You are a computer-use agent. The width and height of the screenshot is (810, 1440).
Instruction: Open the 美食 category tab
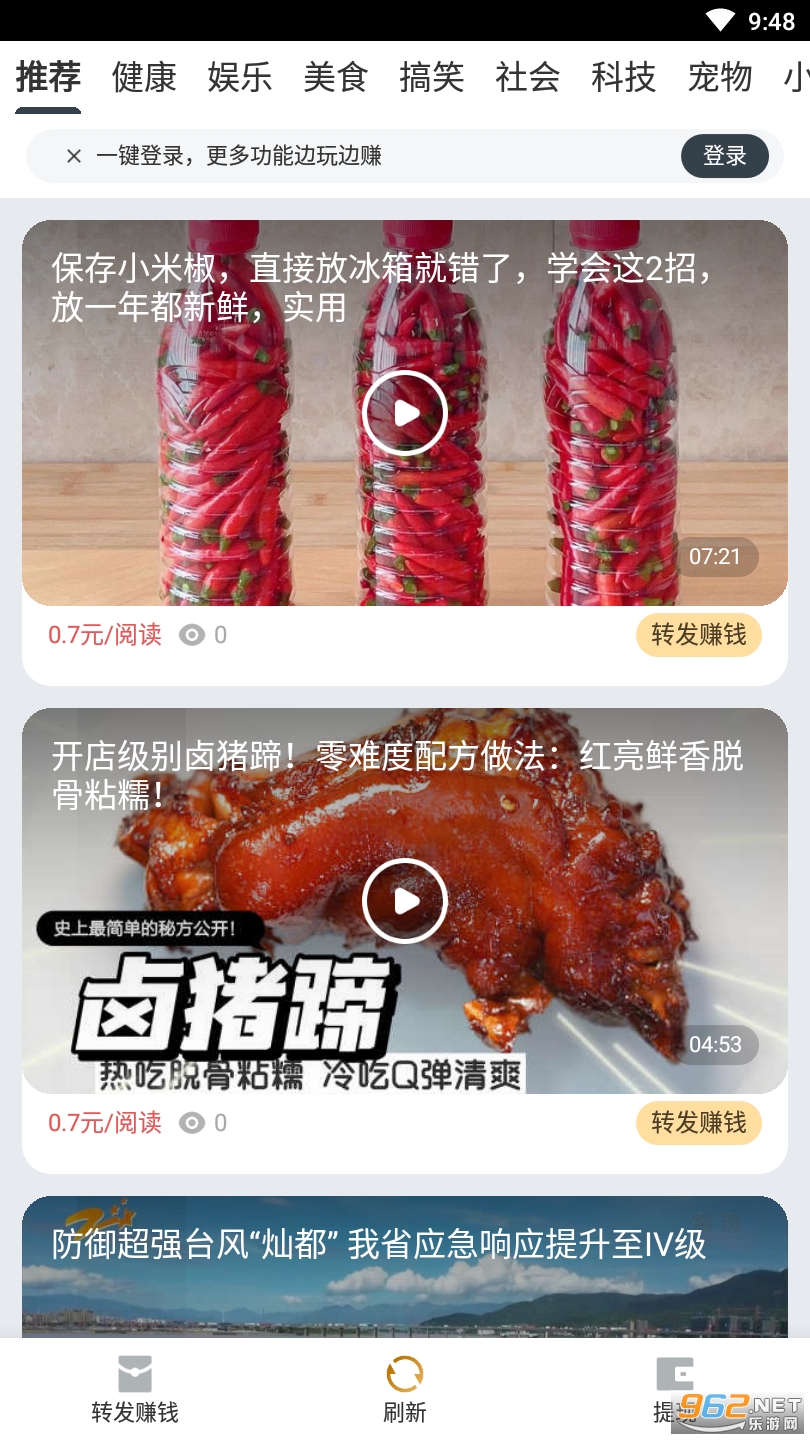click(336, 77)
